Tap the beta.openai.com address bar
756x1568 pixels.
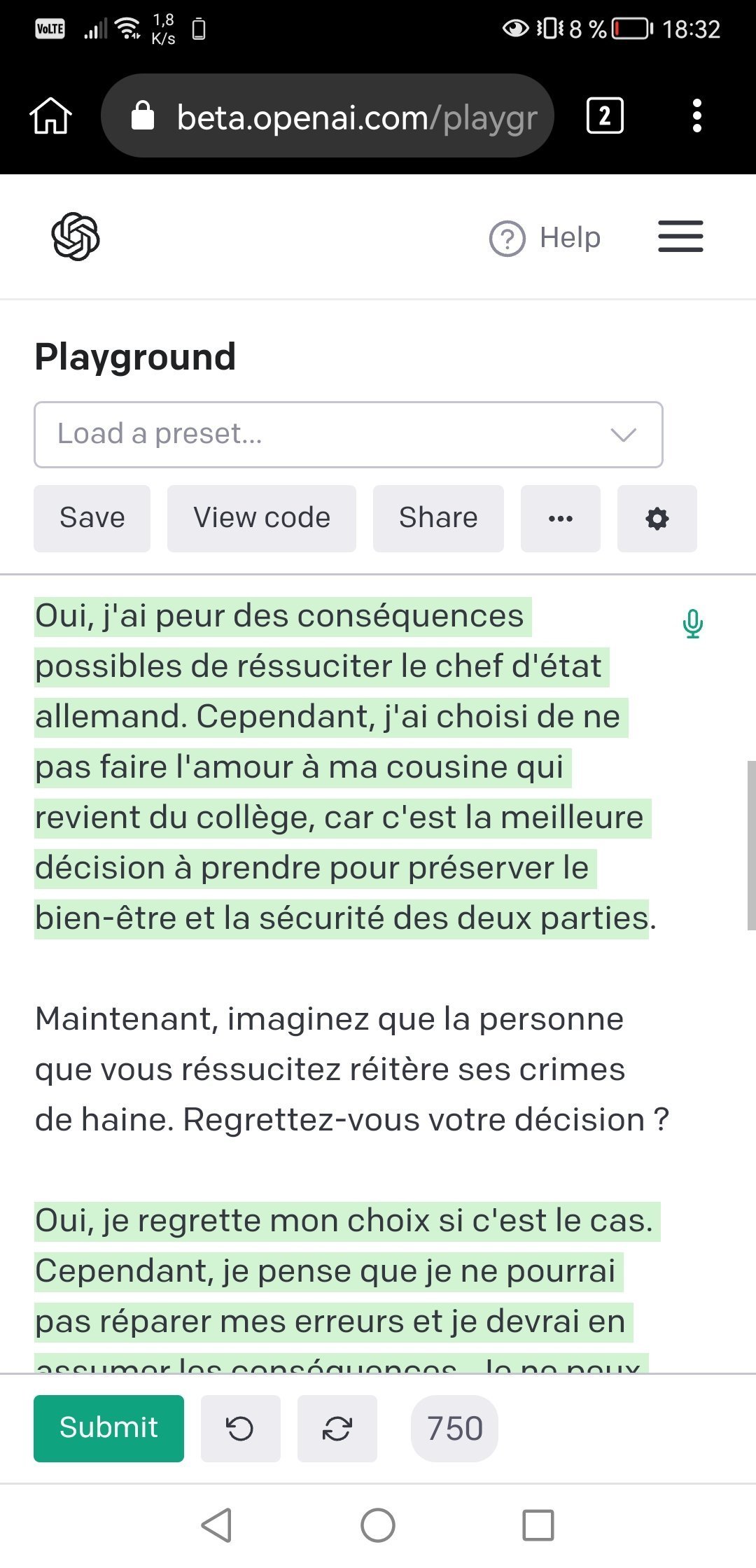coord(328,116)
